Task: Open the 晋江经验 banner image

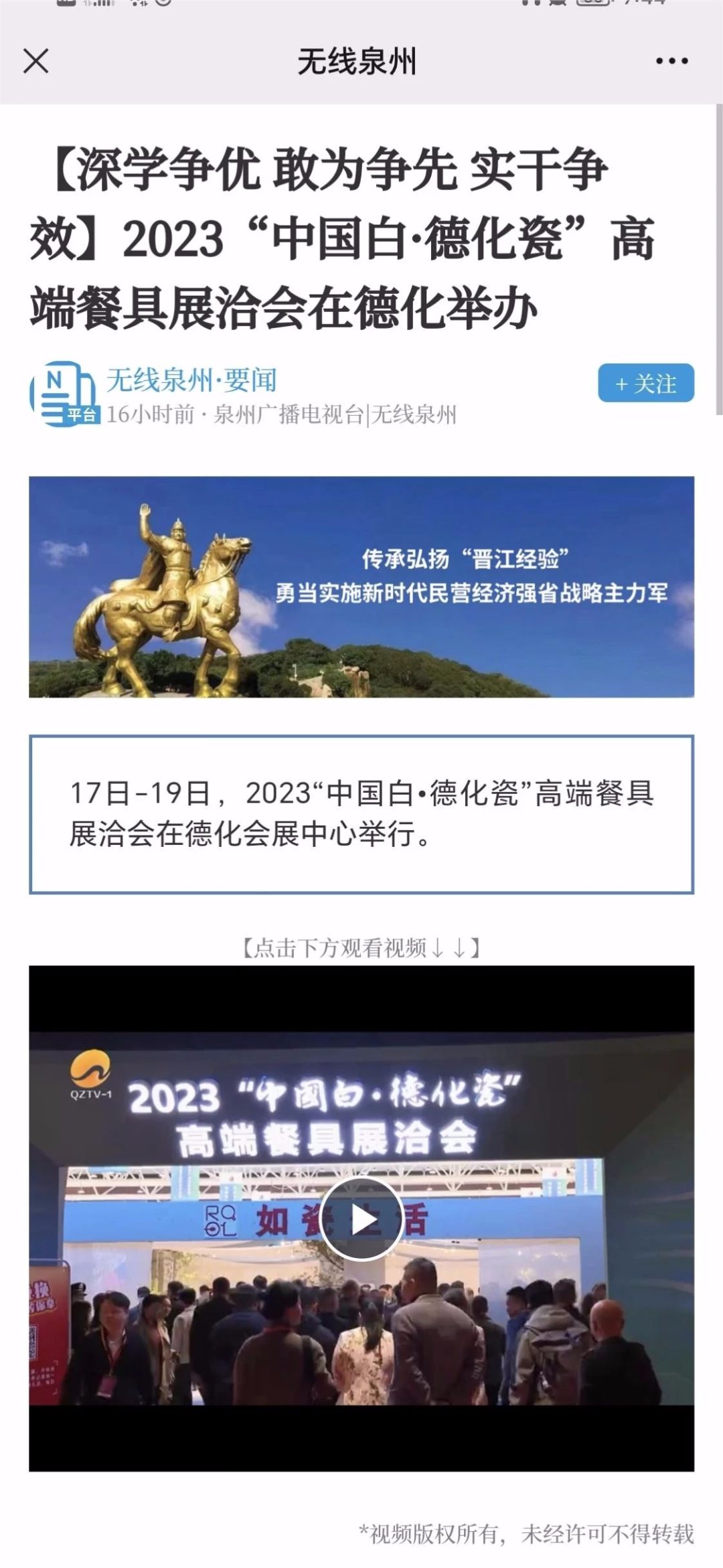Action: pyautogui.click(x=361, y=586)
